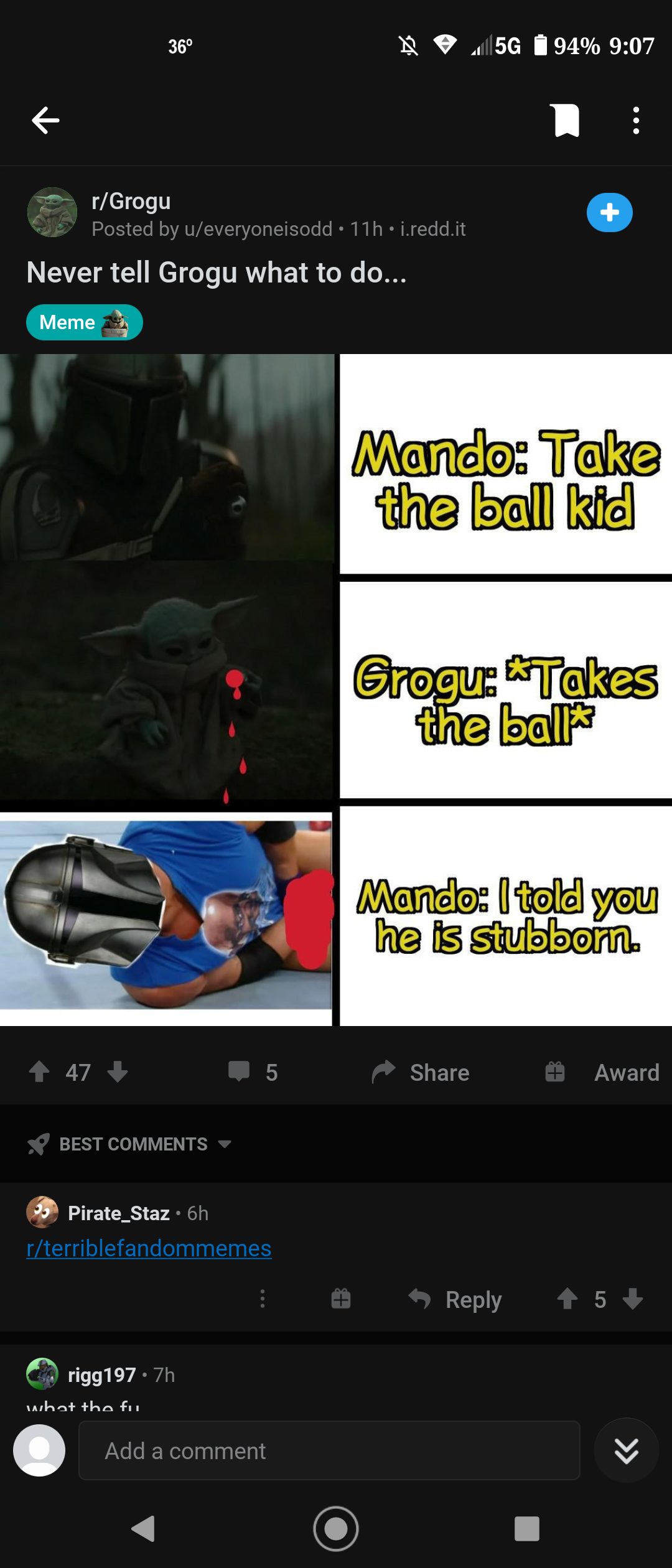Join r/Grogu with the plus button
Screen dimensions: 672x1568
(x=609, y=213)
